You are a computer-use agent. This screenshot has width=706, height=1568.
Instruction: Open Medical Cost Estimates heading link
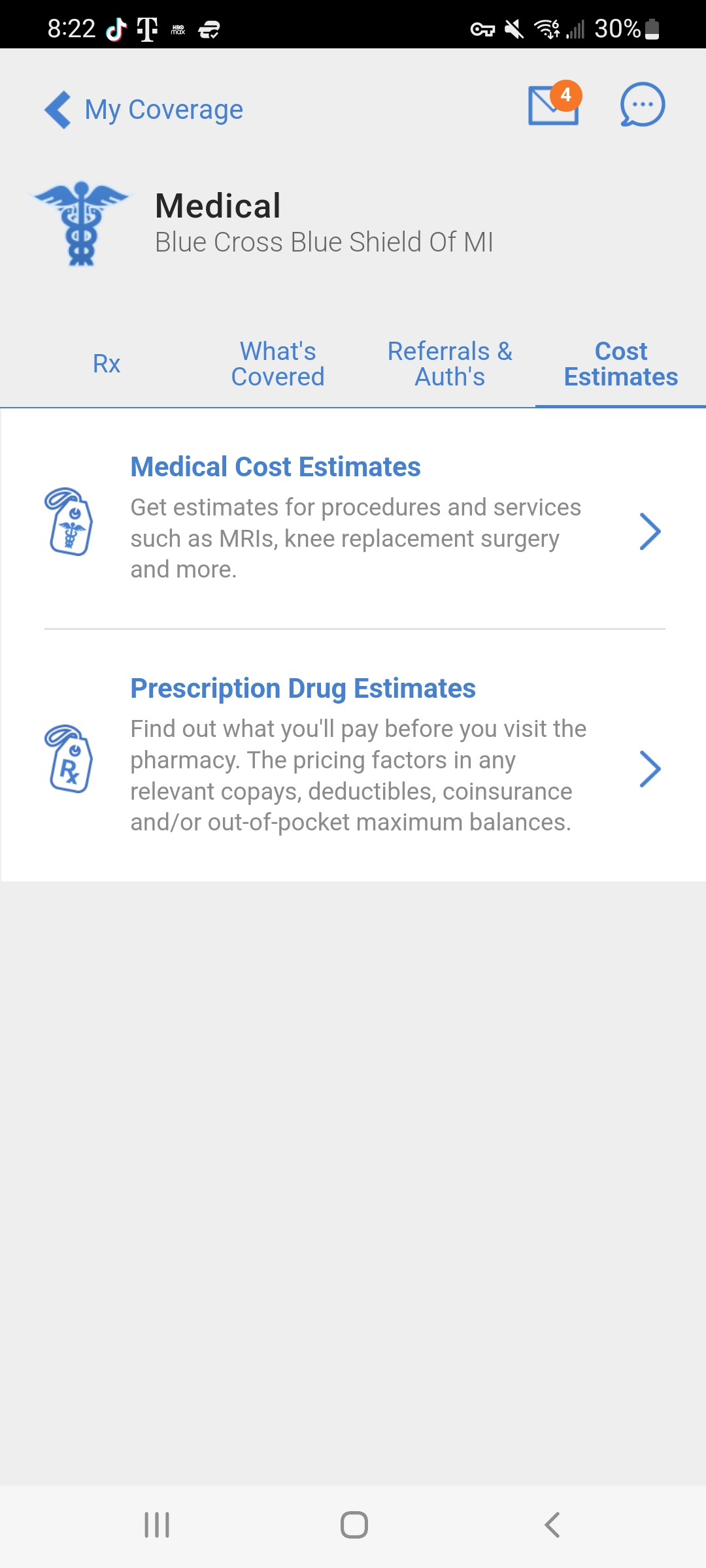click(275, 466)
